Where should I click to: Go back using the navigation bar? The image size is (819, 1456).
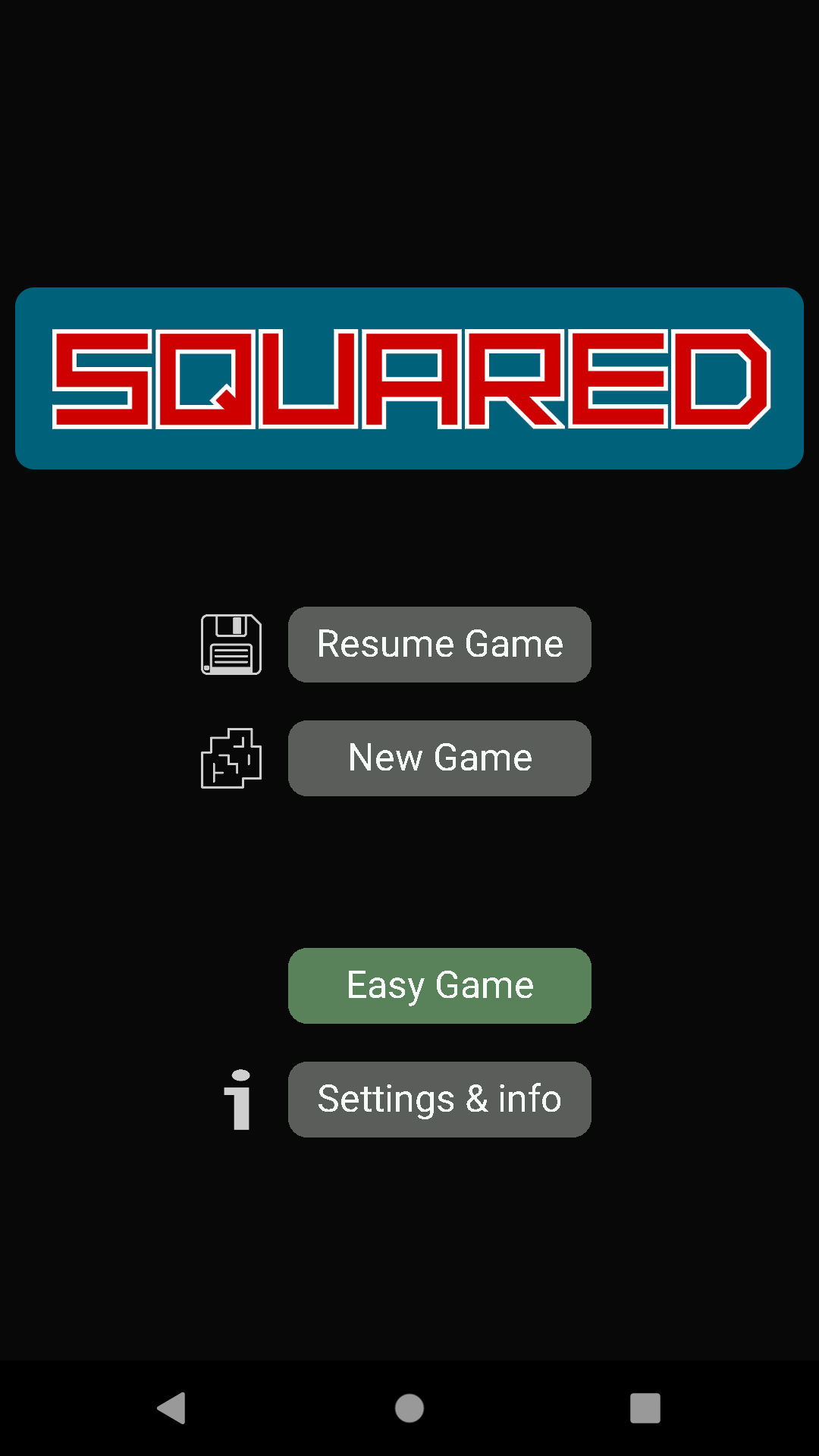tap(172, 1408)
